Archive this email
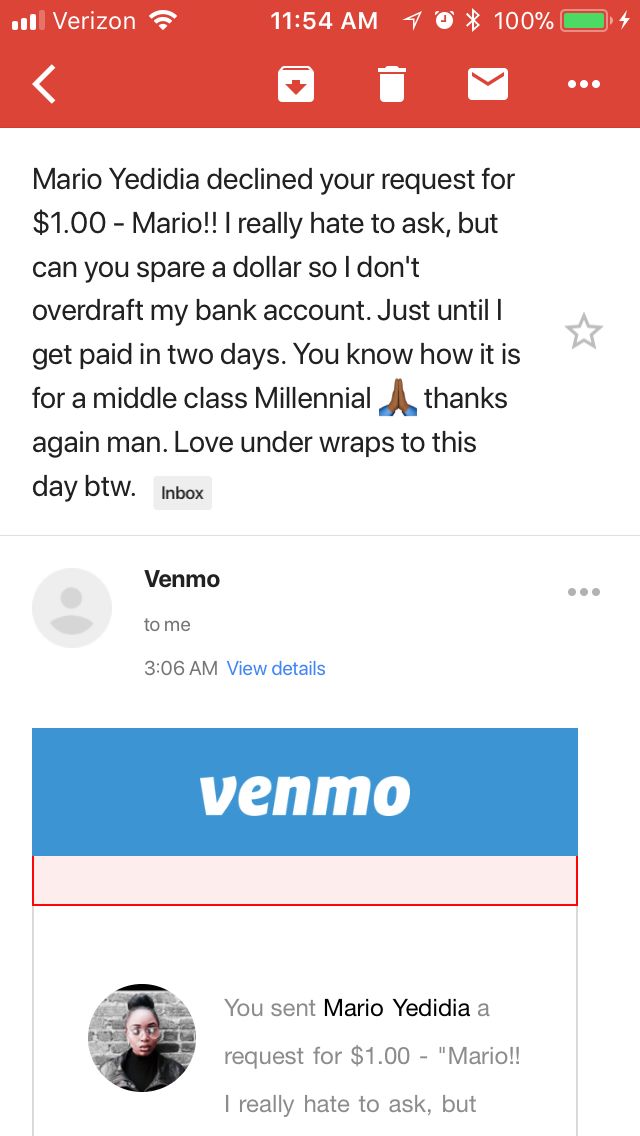The height and width of the screenshot is (1136, 640). pos(296,85)
